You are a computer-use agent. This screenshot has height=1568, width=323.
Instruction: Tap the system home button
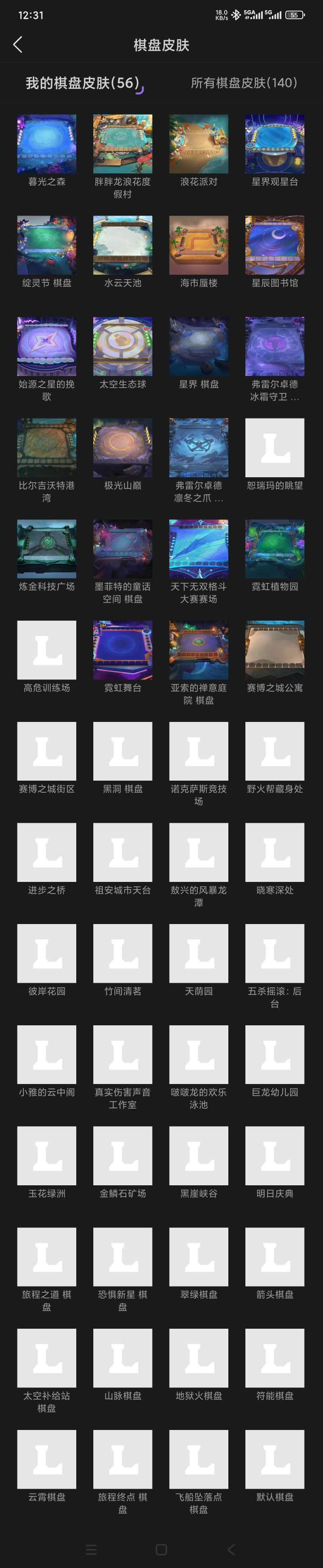[161, 1549]
